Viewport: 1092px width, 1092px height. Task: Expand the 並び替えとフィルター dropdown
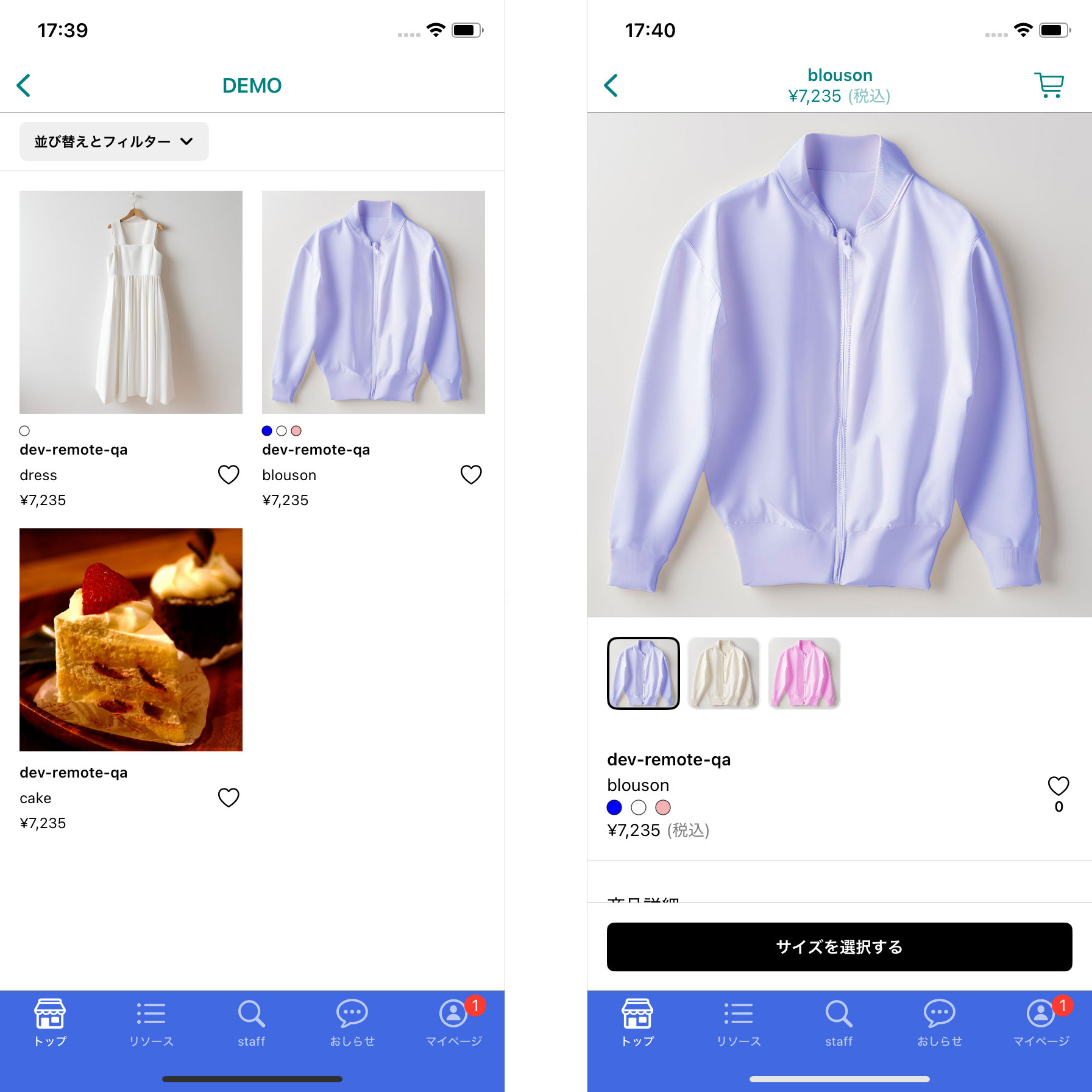114,141
